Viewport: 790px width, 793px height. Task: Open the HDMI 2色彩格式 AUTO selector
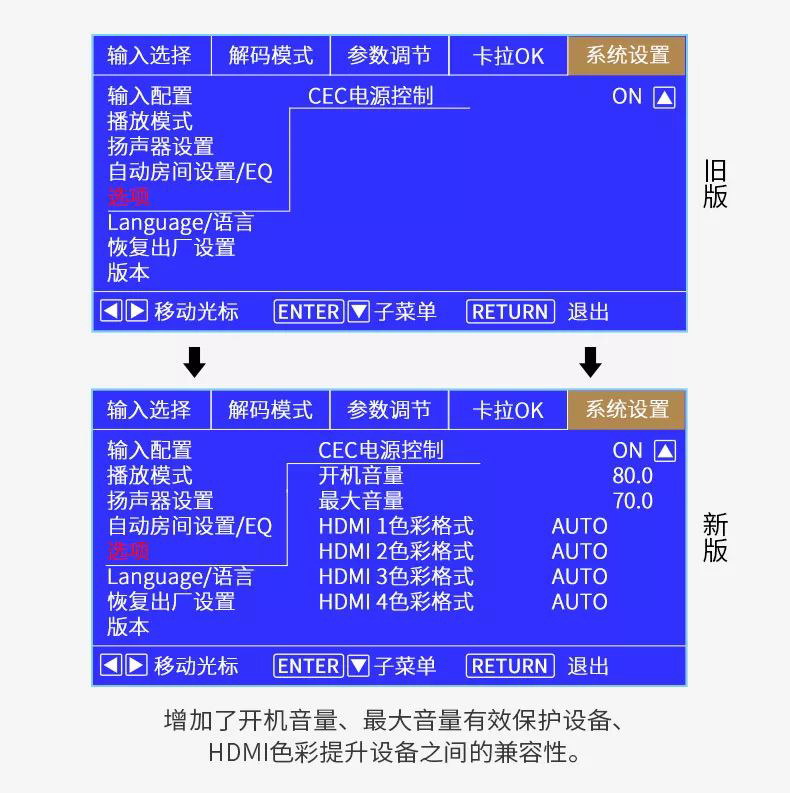(578, 551)
